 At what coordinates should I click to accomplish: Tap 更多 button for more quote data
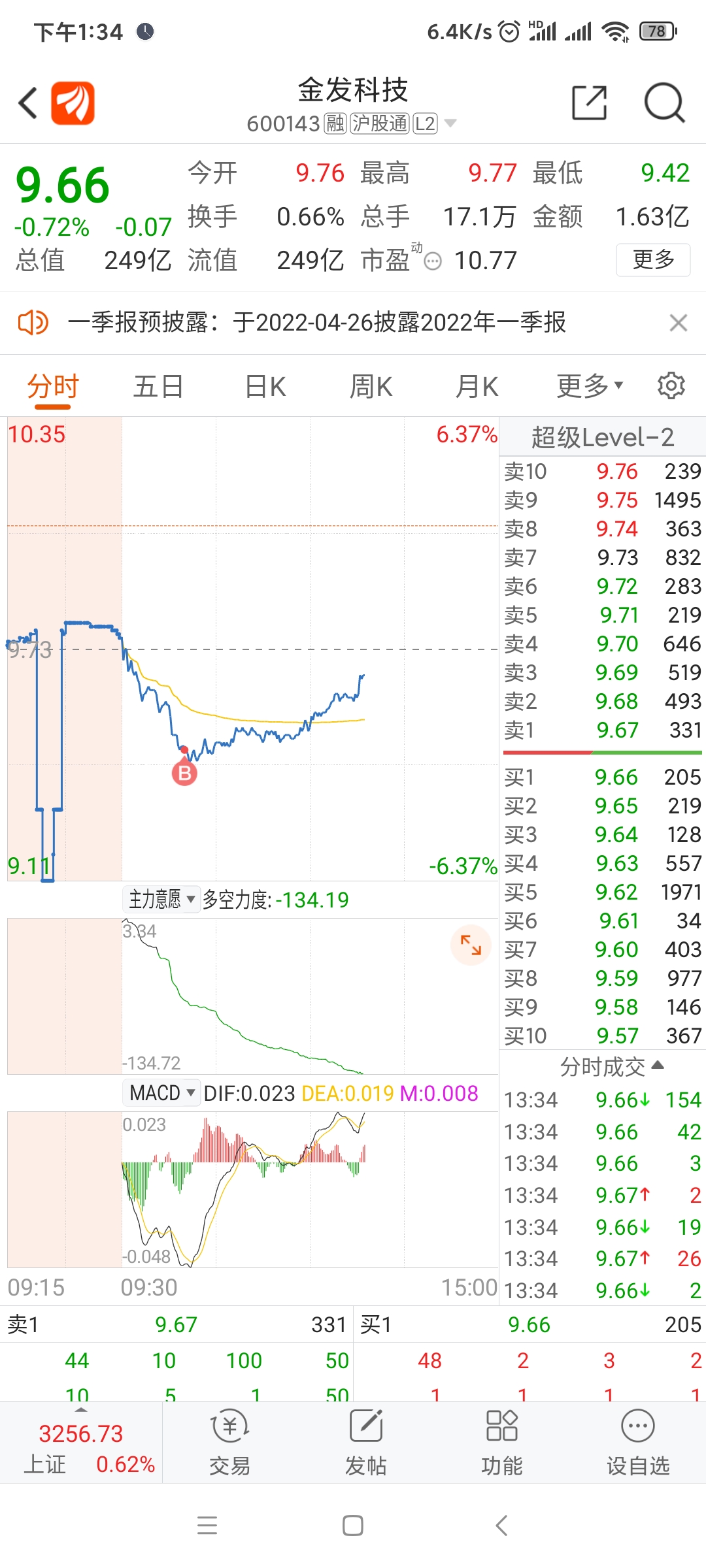pyautogui.click(x=652, y=259)
